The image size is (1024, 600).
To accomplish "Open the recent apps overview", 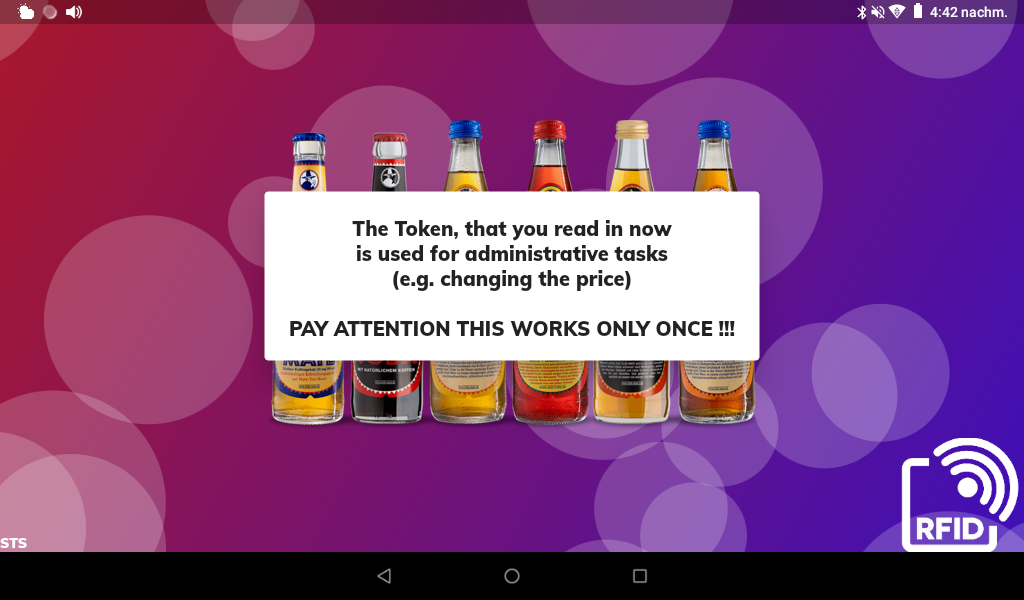I will 640,576.
